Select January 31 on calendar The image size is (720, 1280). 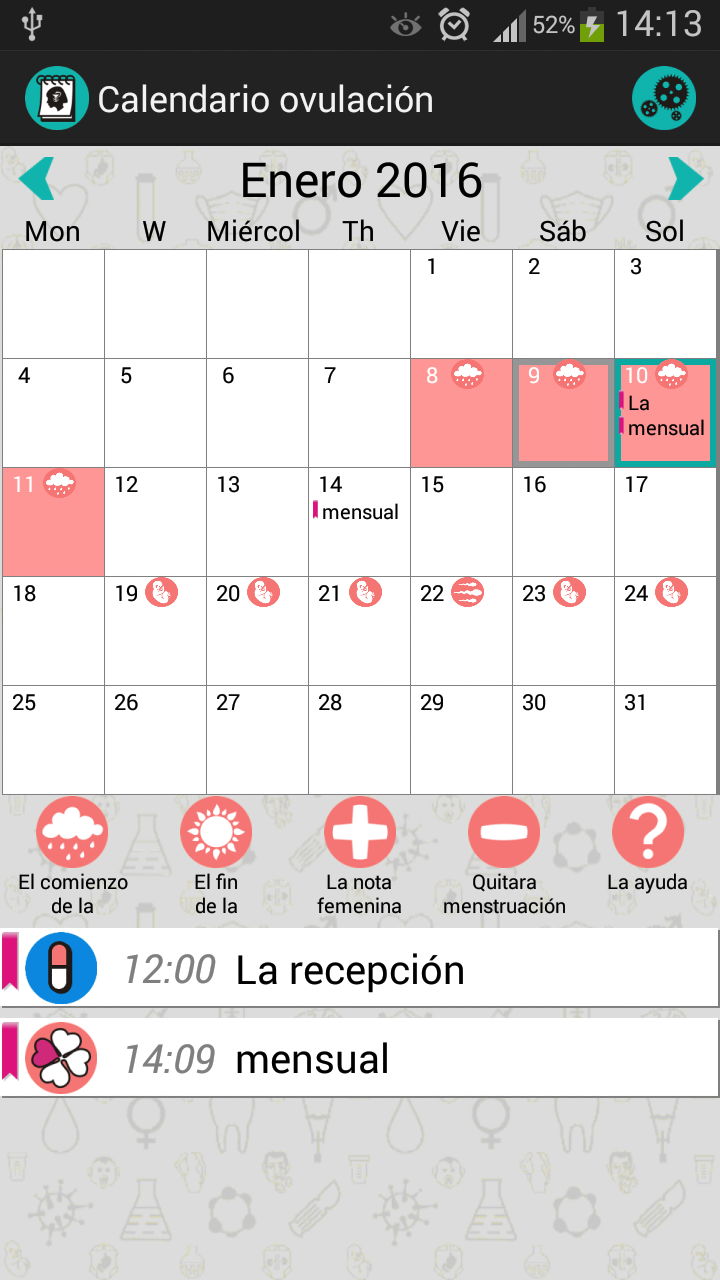click(665, 740)
